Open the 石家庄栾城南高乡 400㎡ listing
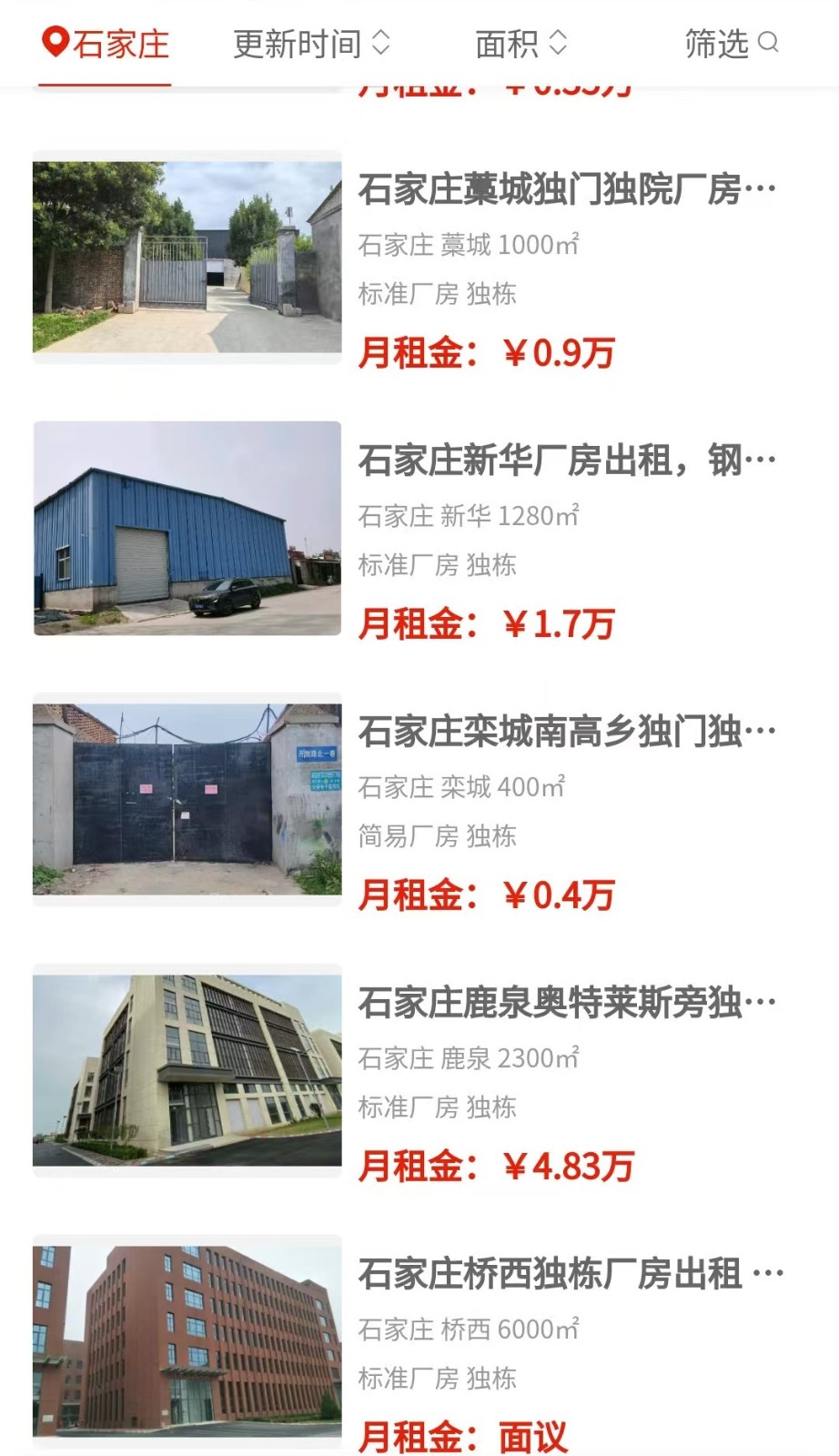The image size is (839, 1456). pos(566,732)
